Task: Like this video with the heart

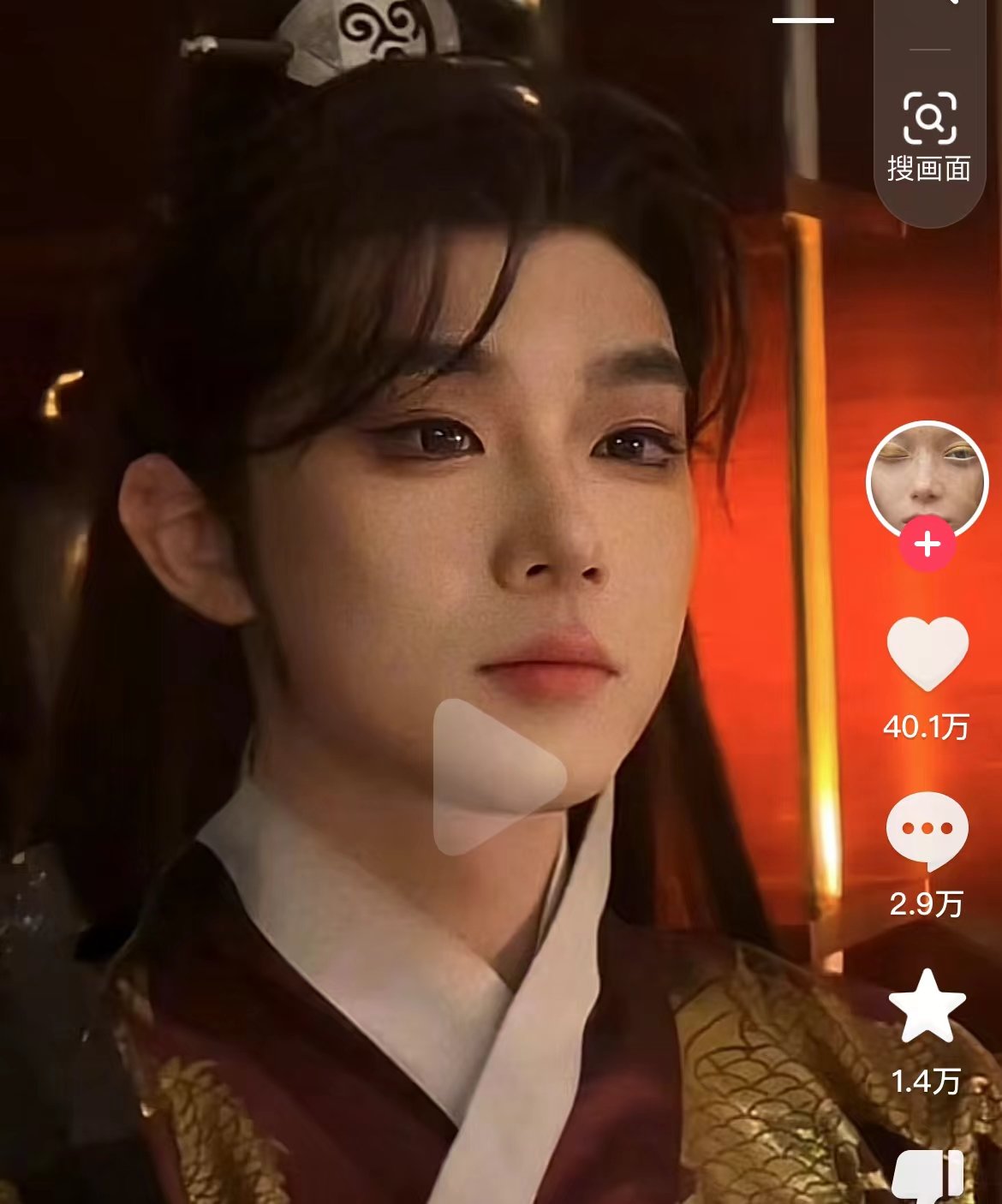Action: click(927, 653)
